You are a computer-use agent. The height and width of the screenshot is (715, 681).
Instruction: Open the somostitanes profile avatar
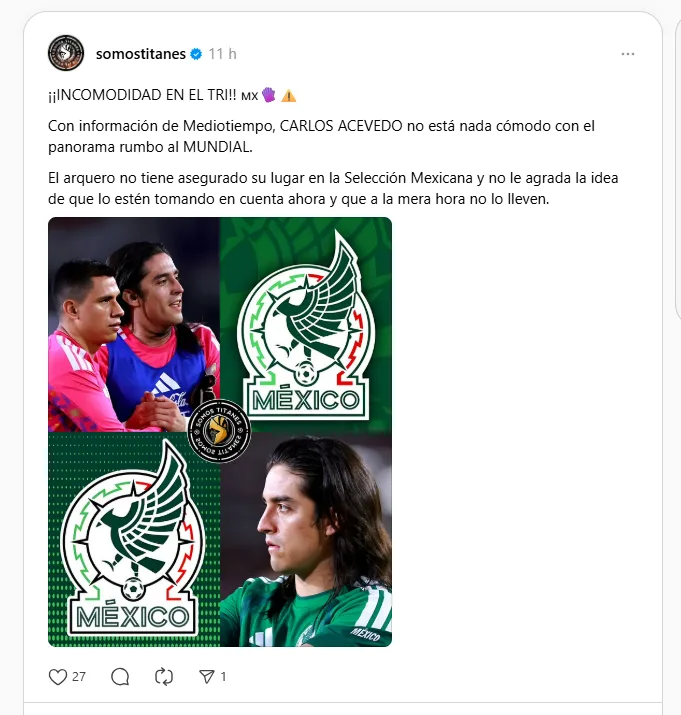[x=66, y=53]
